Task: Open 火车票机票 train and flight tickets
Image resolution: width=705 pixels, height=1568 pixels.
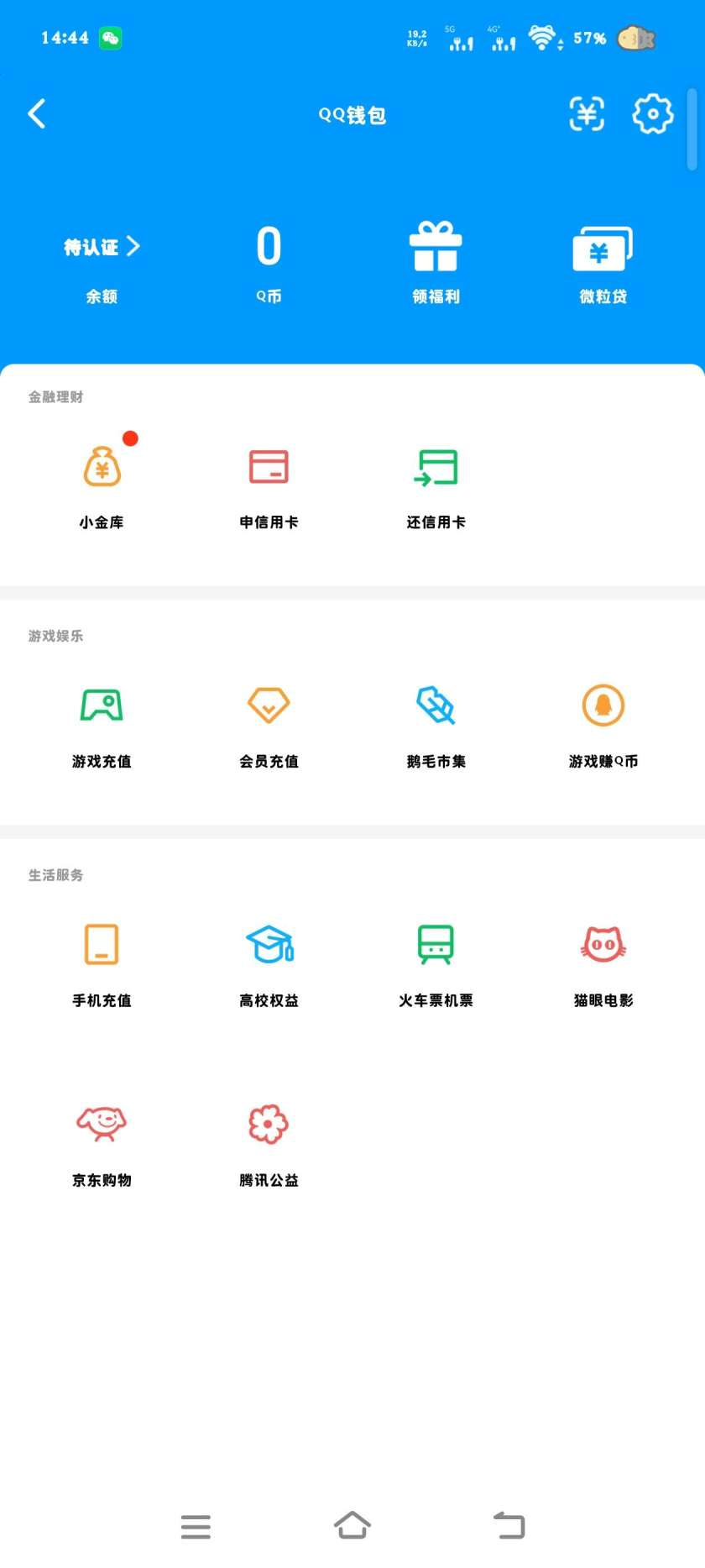Action: tap(436, 957)
